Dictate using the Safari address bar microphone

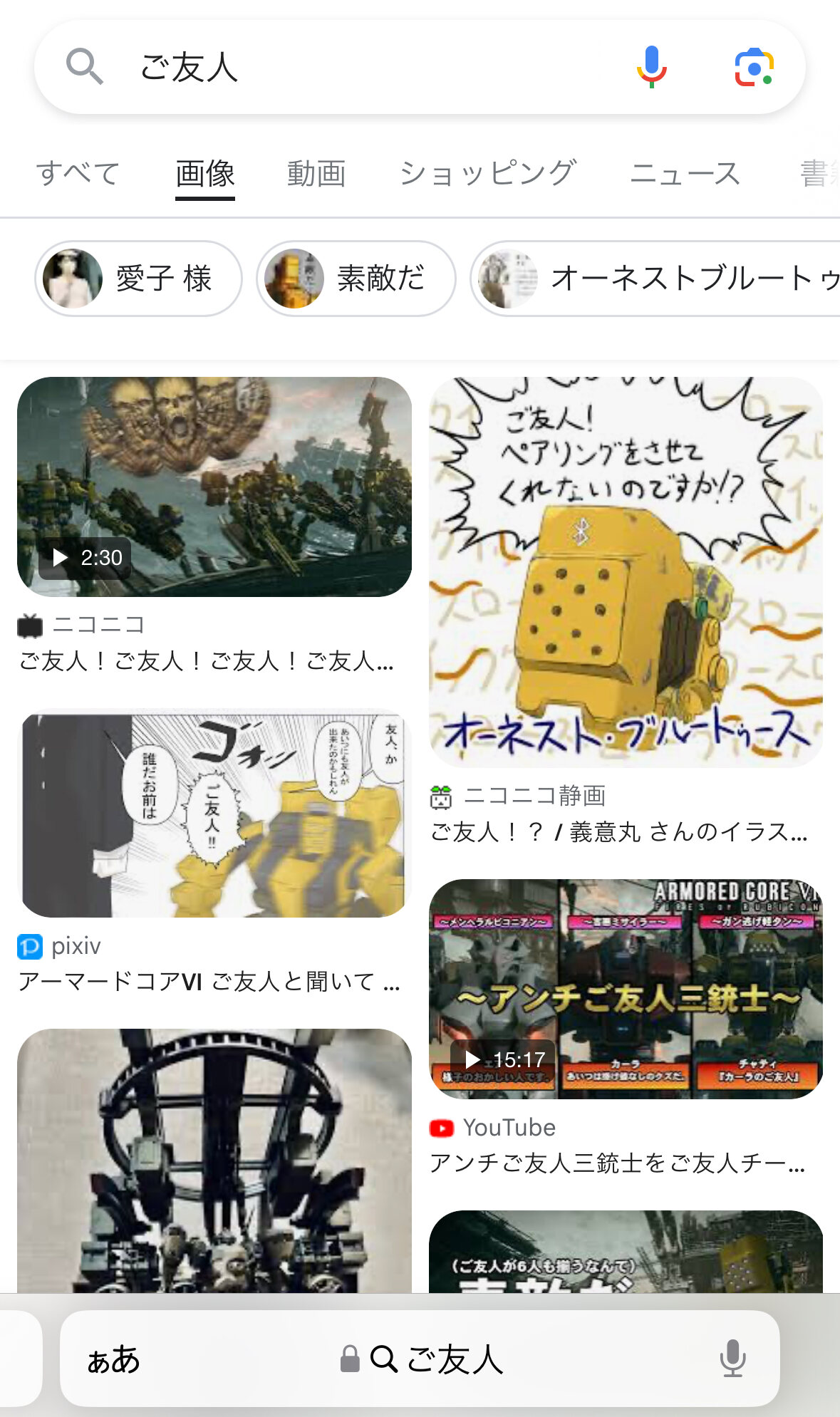point(732,1359)
